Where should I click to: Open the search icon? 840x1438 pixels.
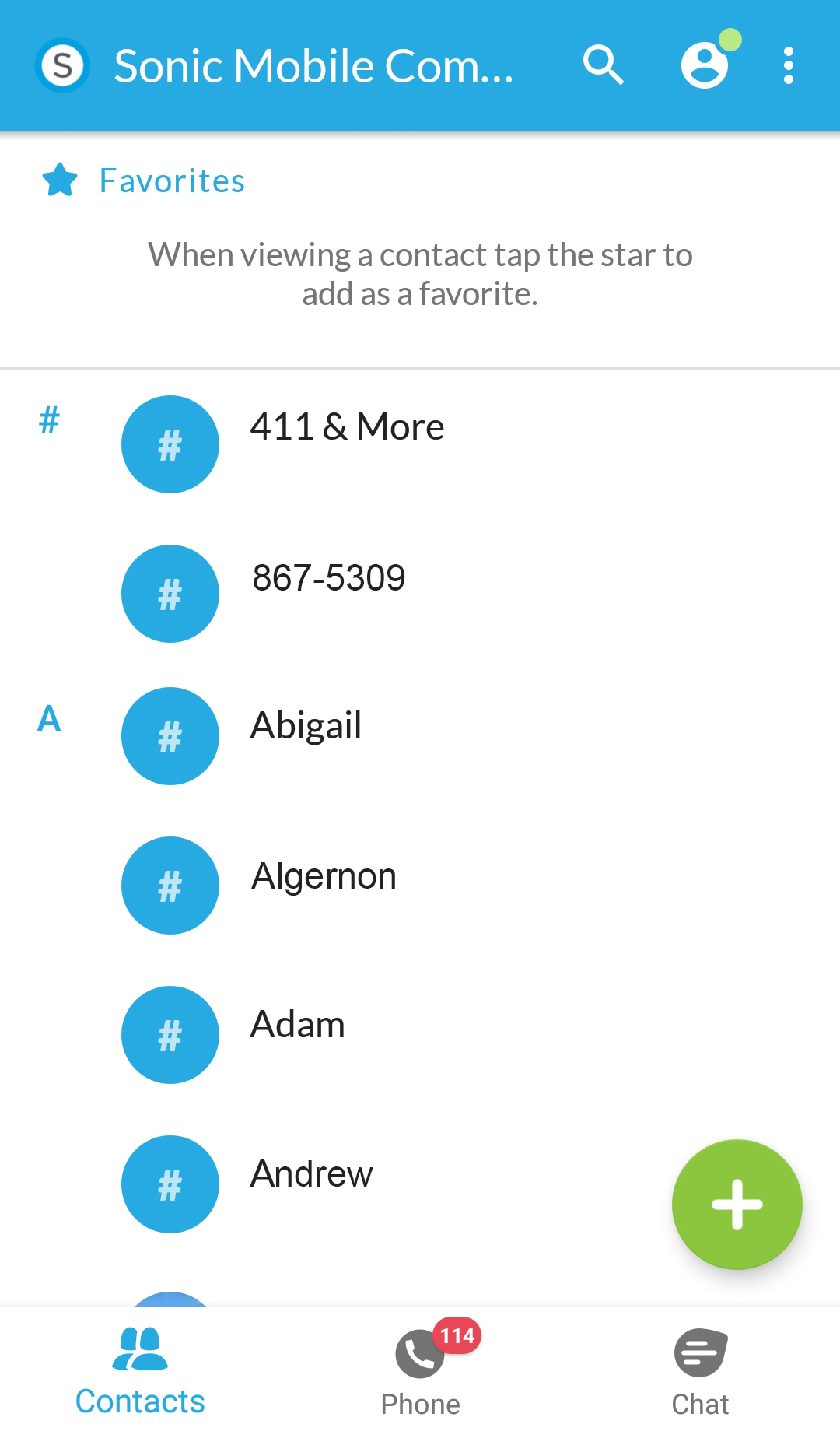(x=604, y=65)
